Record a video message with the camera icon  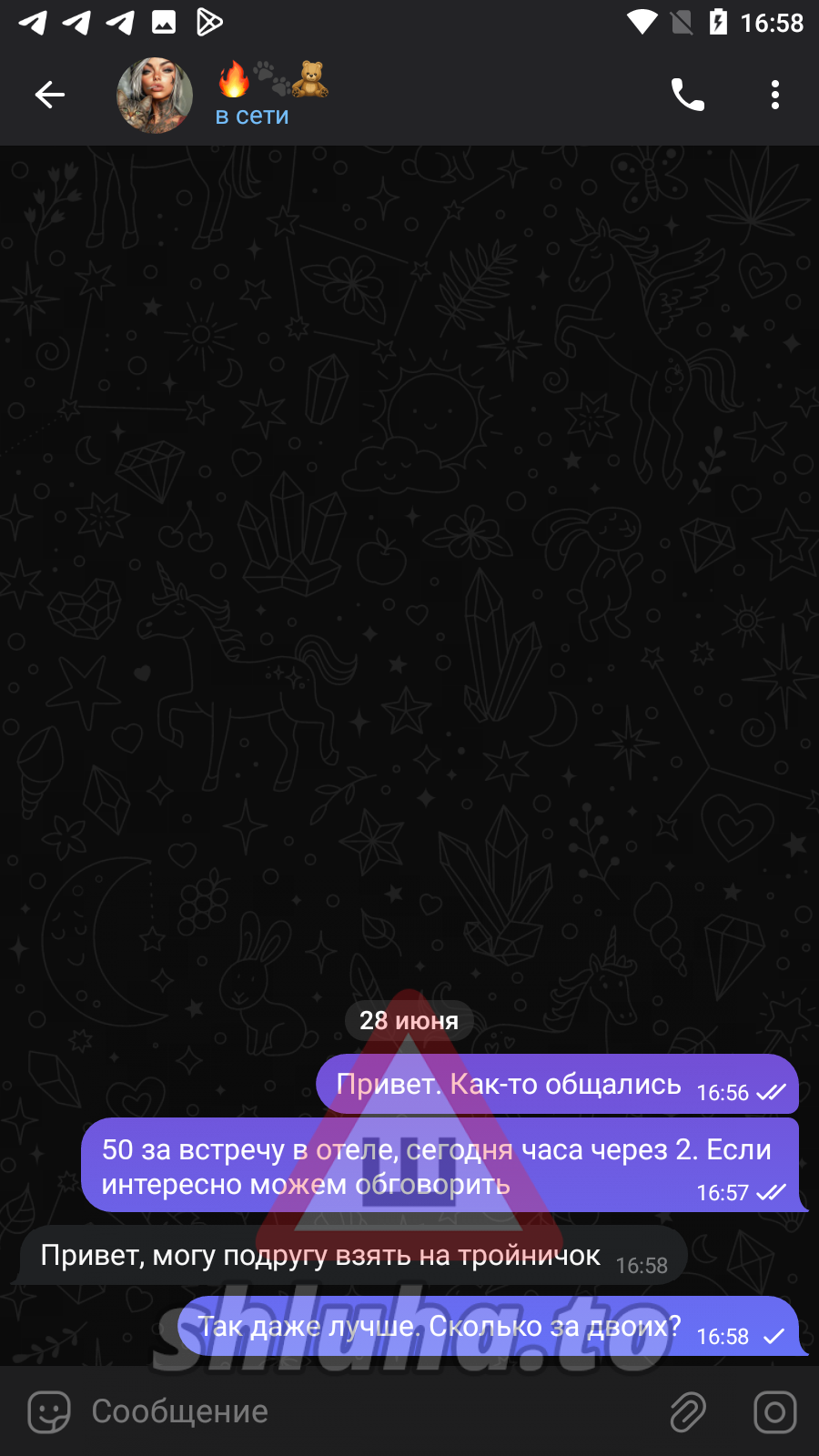774,1411
